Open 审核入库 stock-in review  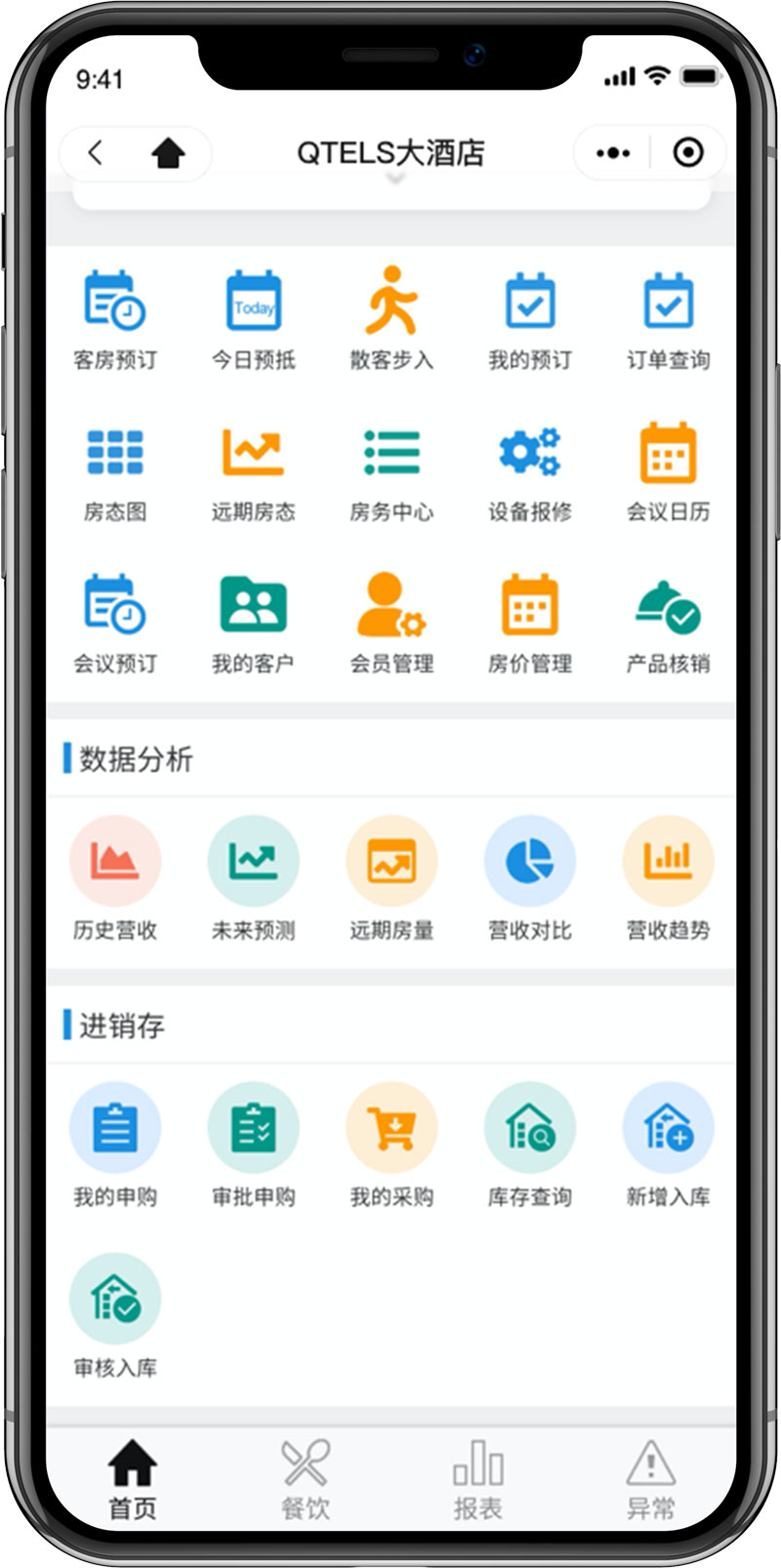pos(114,1314)
